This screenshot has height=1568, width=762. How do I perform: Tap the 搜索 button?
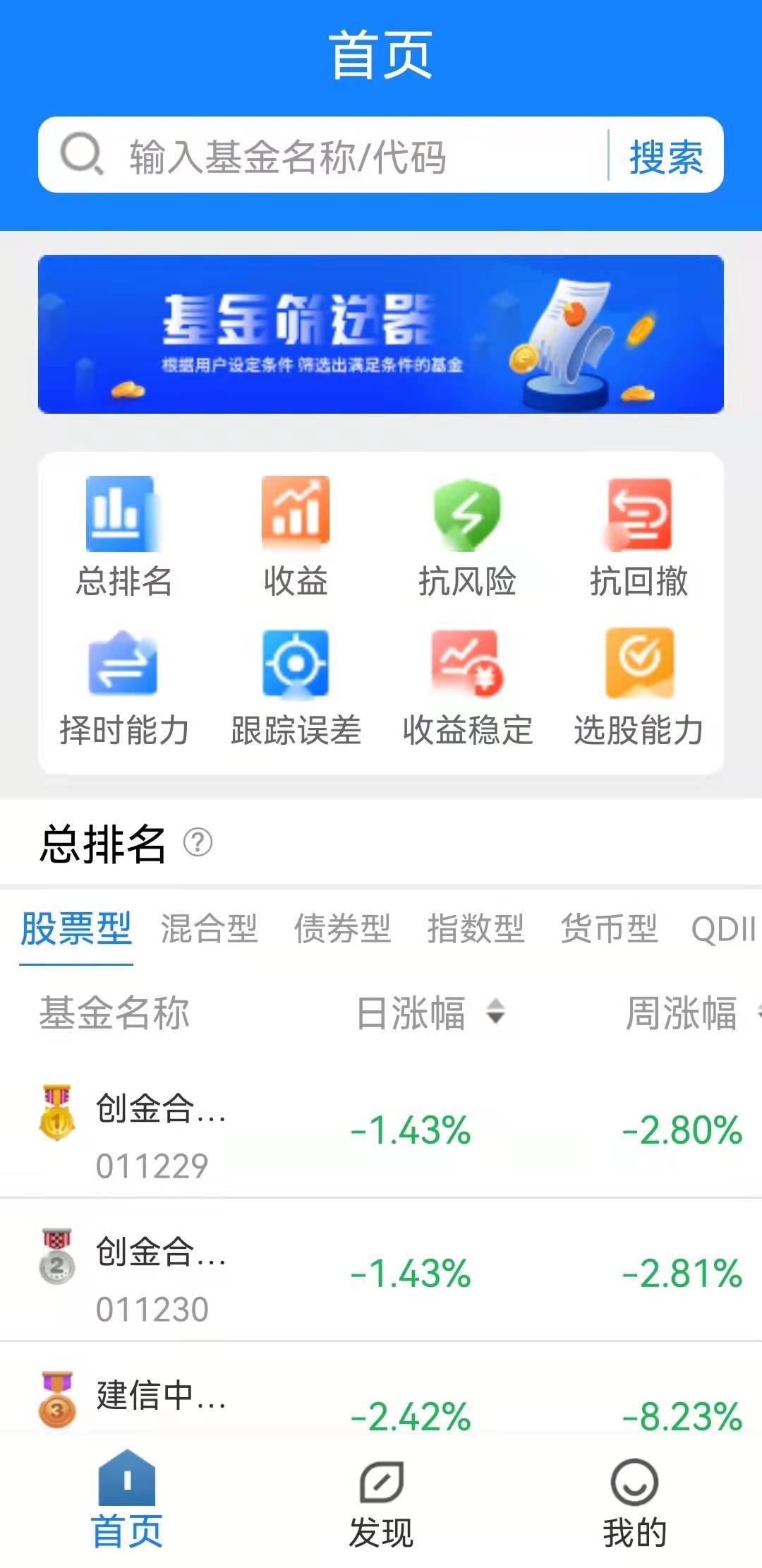tap(665, 155)
